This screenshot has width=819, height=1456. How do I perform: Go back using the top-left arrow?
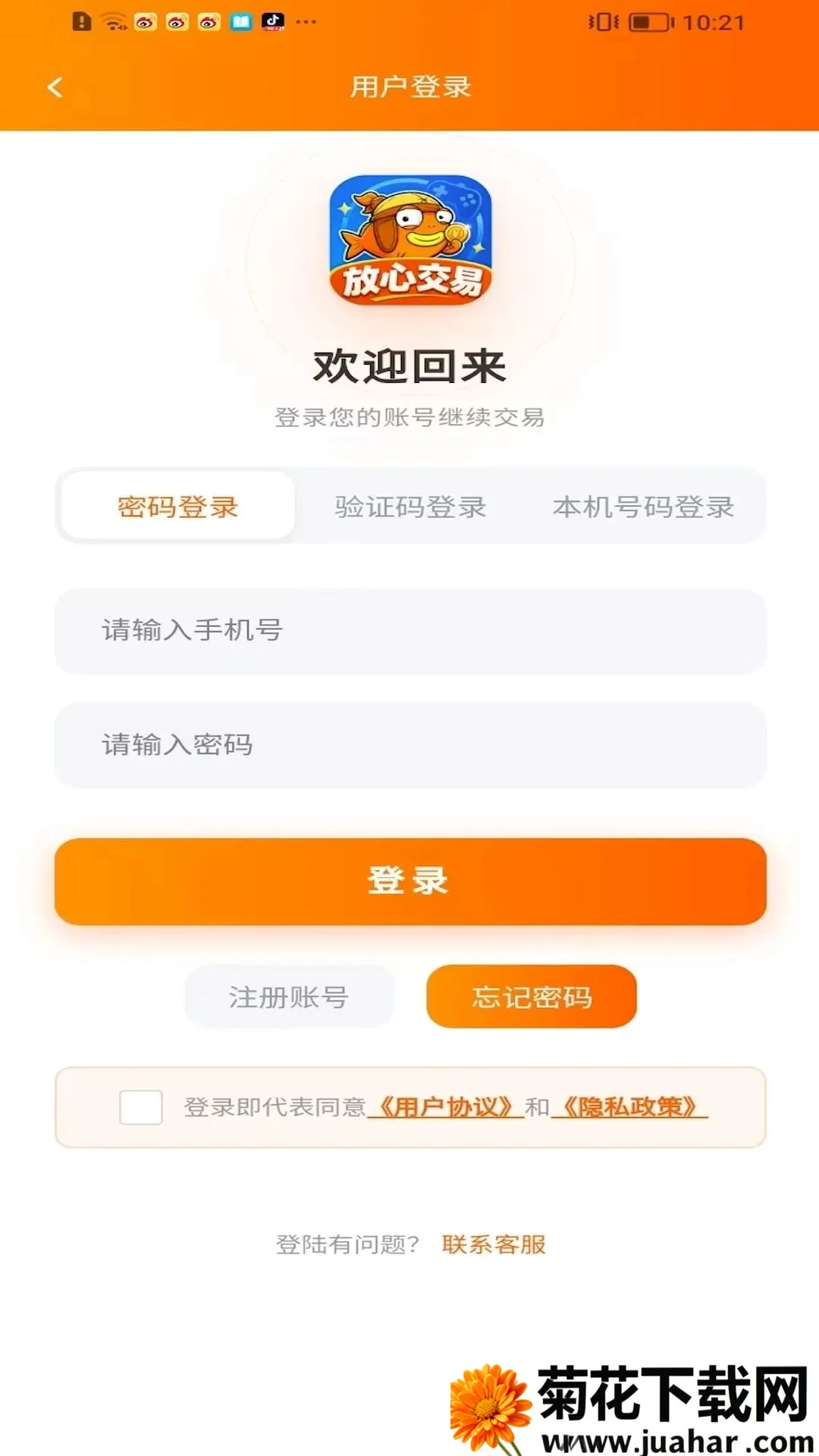click(x=55, y=87)
